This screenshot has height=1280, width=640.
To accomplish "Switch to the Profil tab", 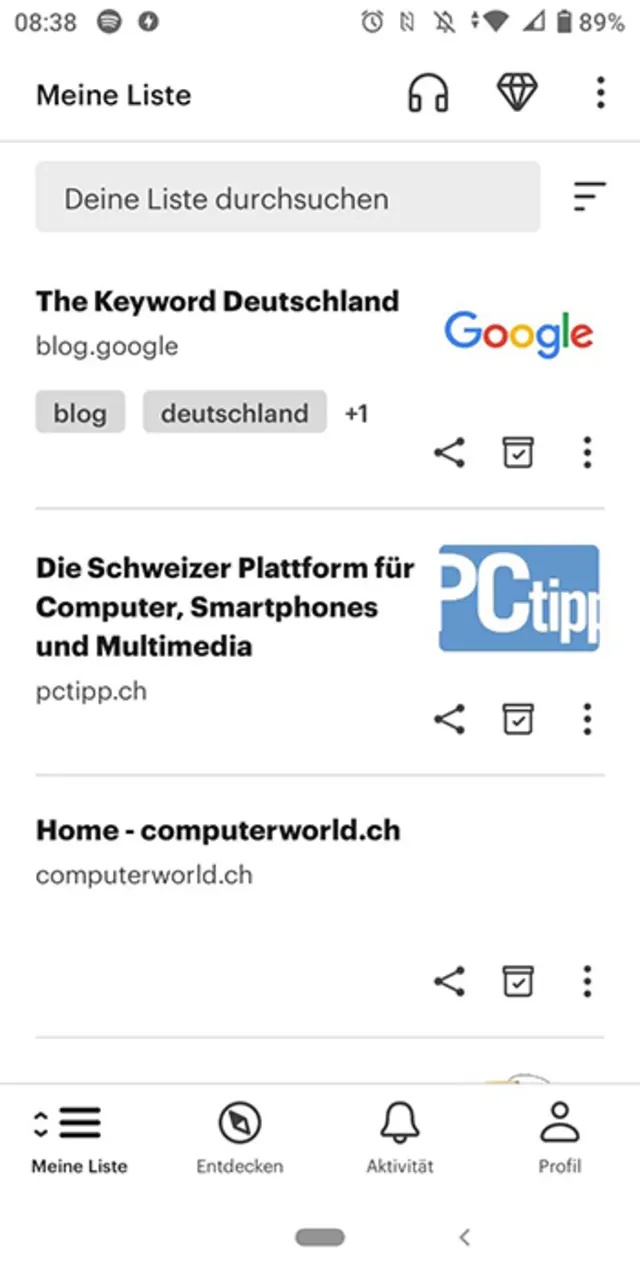I will pos(559,1138).
